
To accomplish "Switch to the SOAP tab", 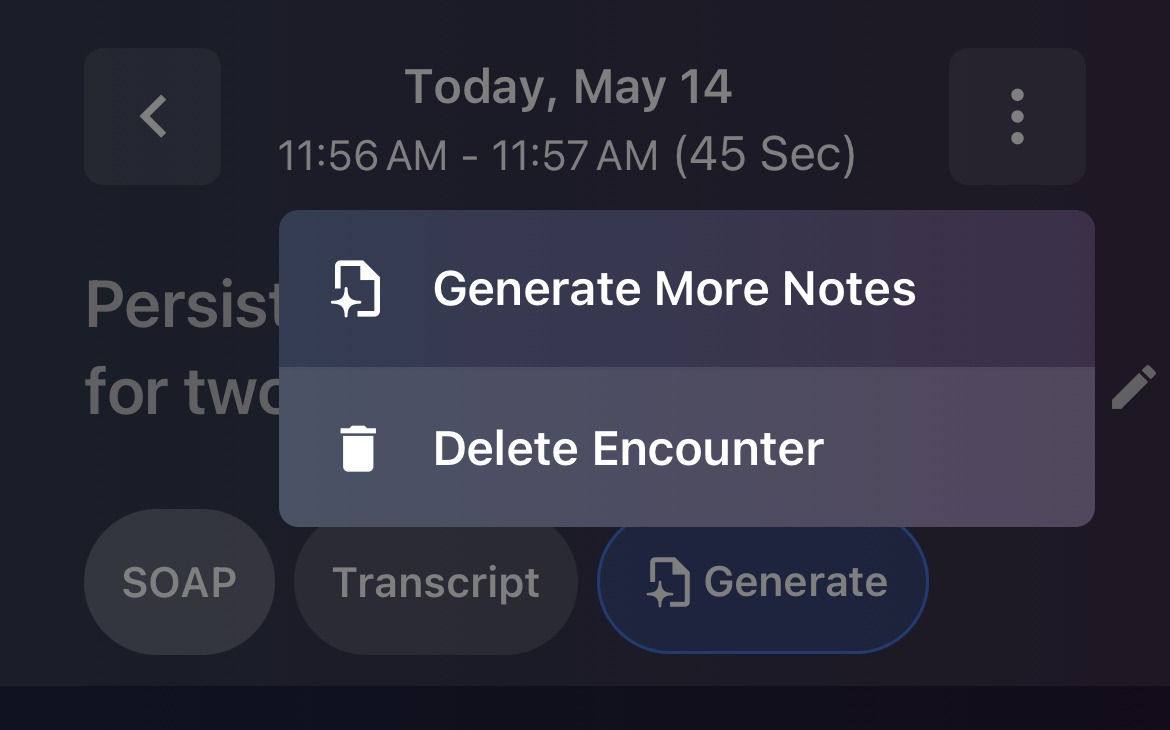I will point(179,582).
